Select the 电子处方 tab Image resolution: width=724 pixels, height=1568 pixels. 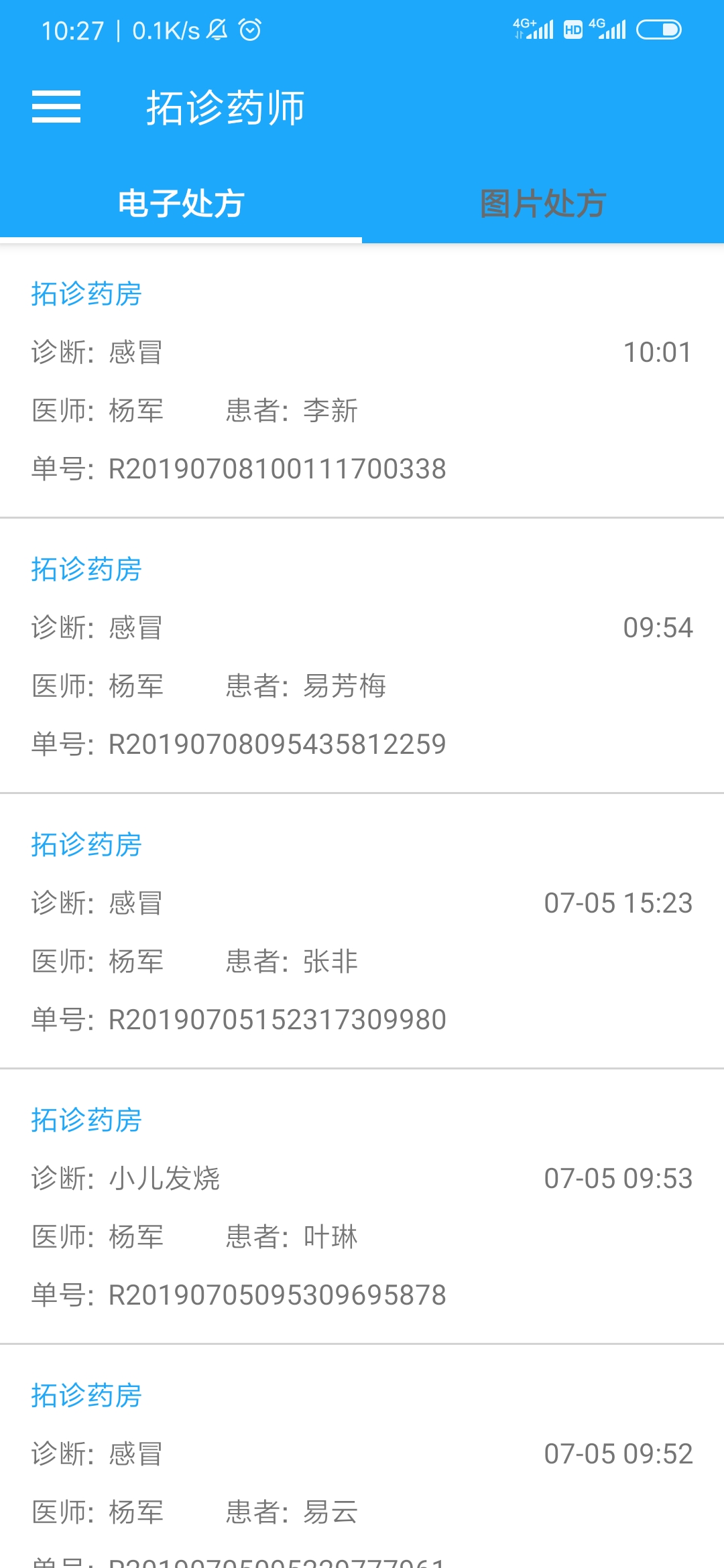(181, 203)
